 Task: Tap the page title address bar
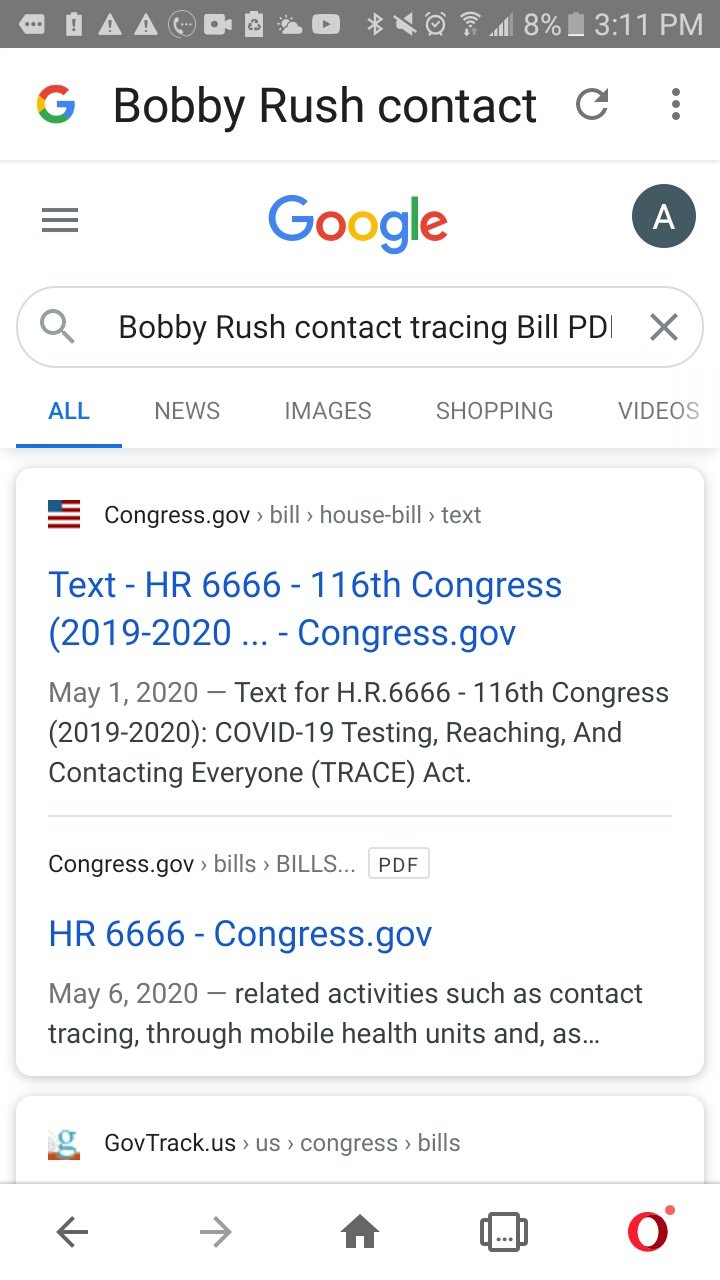pyautogui.click(x=325, y=105)
